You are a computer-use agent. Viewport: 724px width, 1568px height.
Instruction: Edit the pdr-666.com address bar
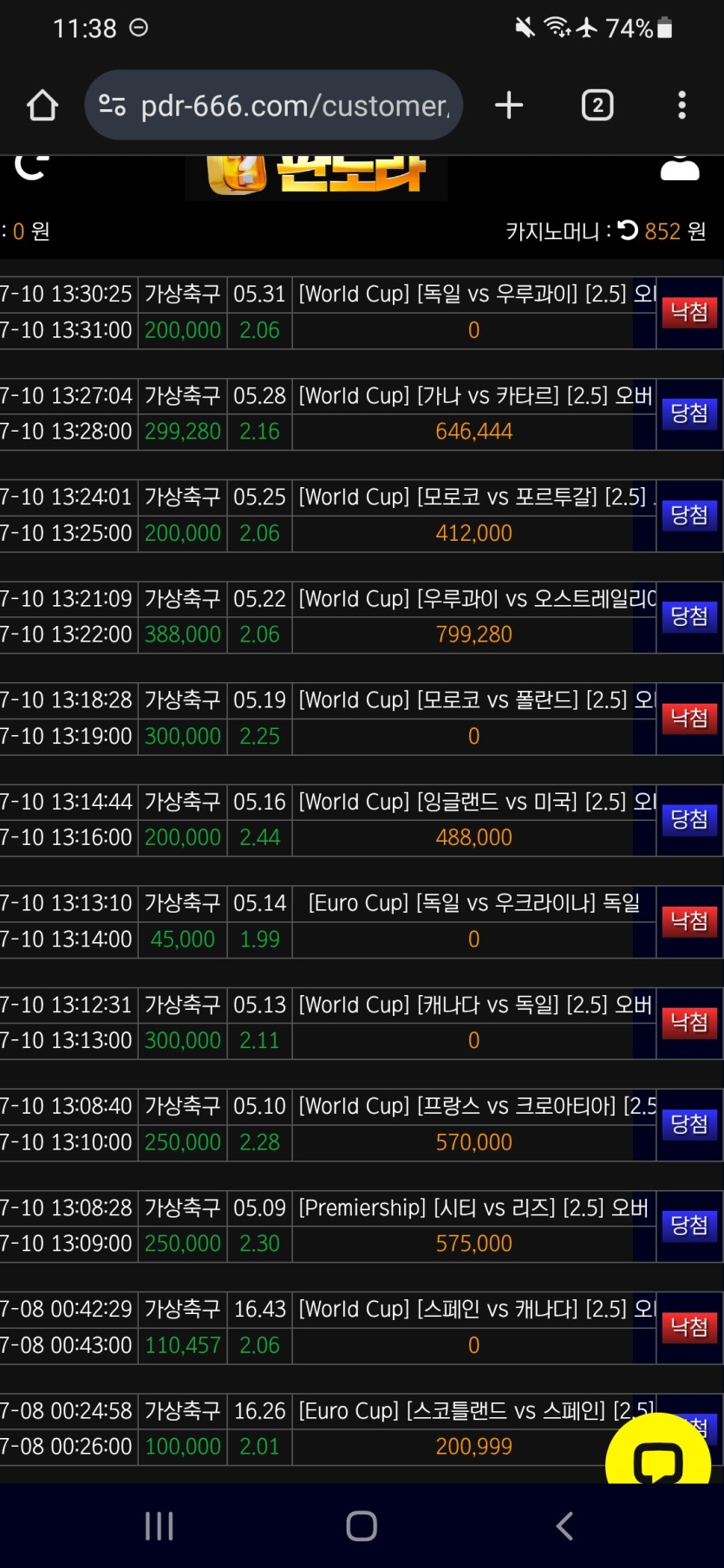(295, 106)
